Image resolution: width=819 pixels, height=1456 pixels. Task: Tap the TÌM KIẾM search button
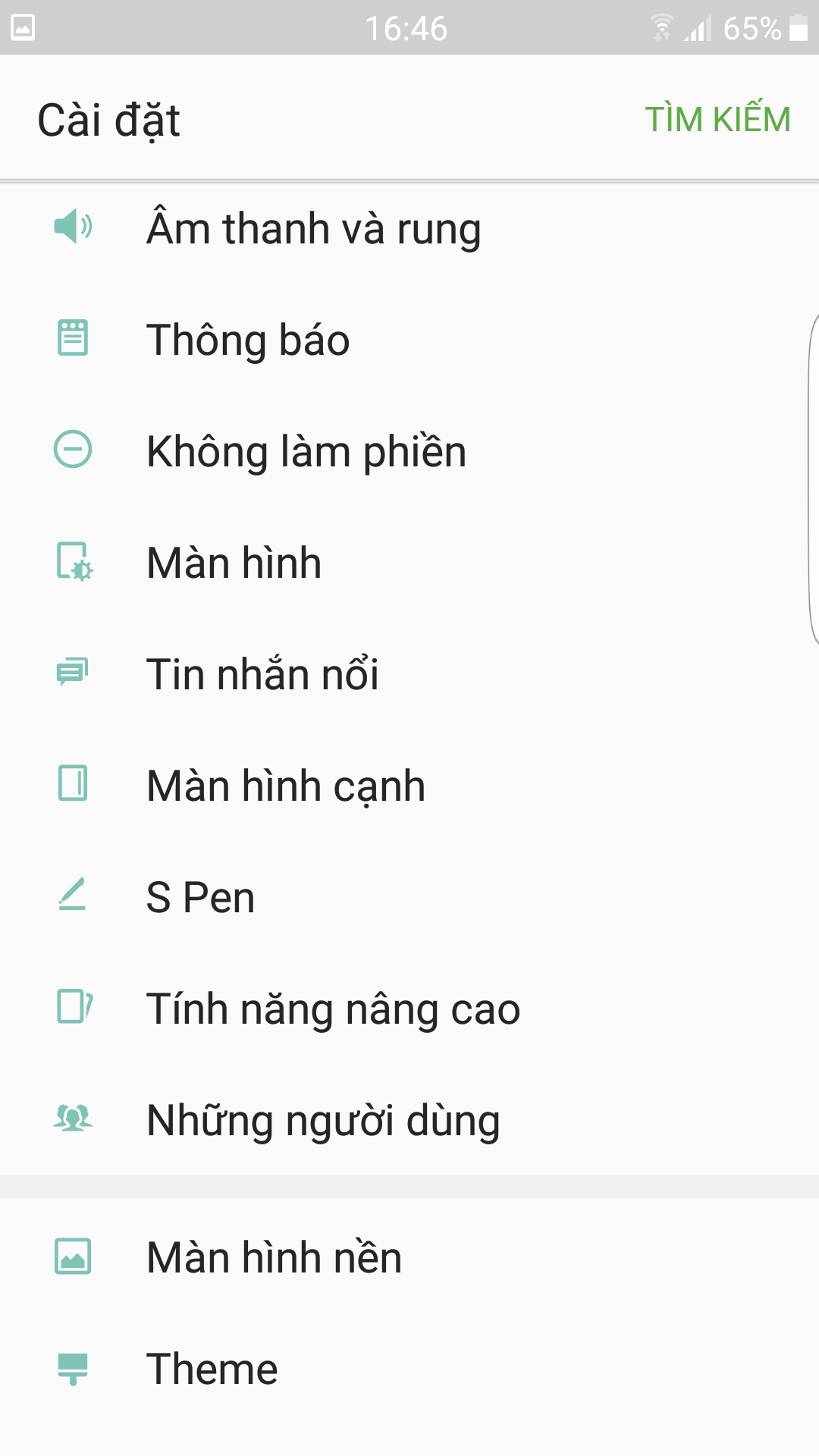pyautogui.click(x=717, y=119)
